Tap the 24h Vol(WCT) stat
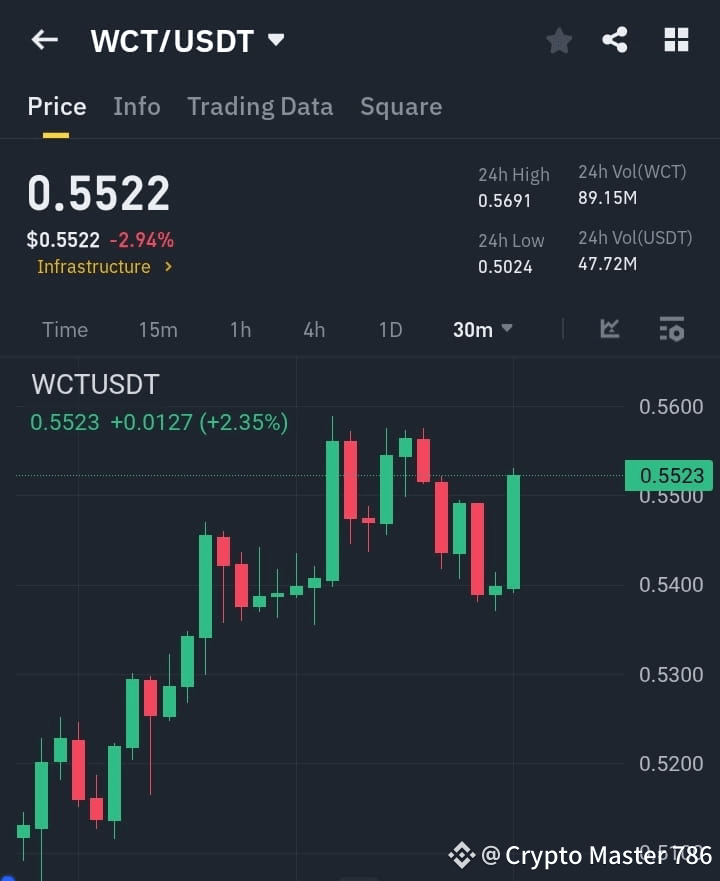 tap(632, 185)
